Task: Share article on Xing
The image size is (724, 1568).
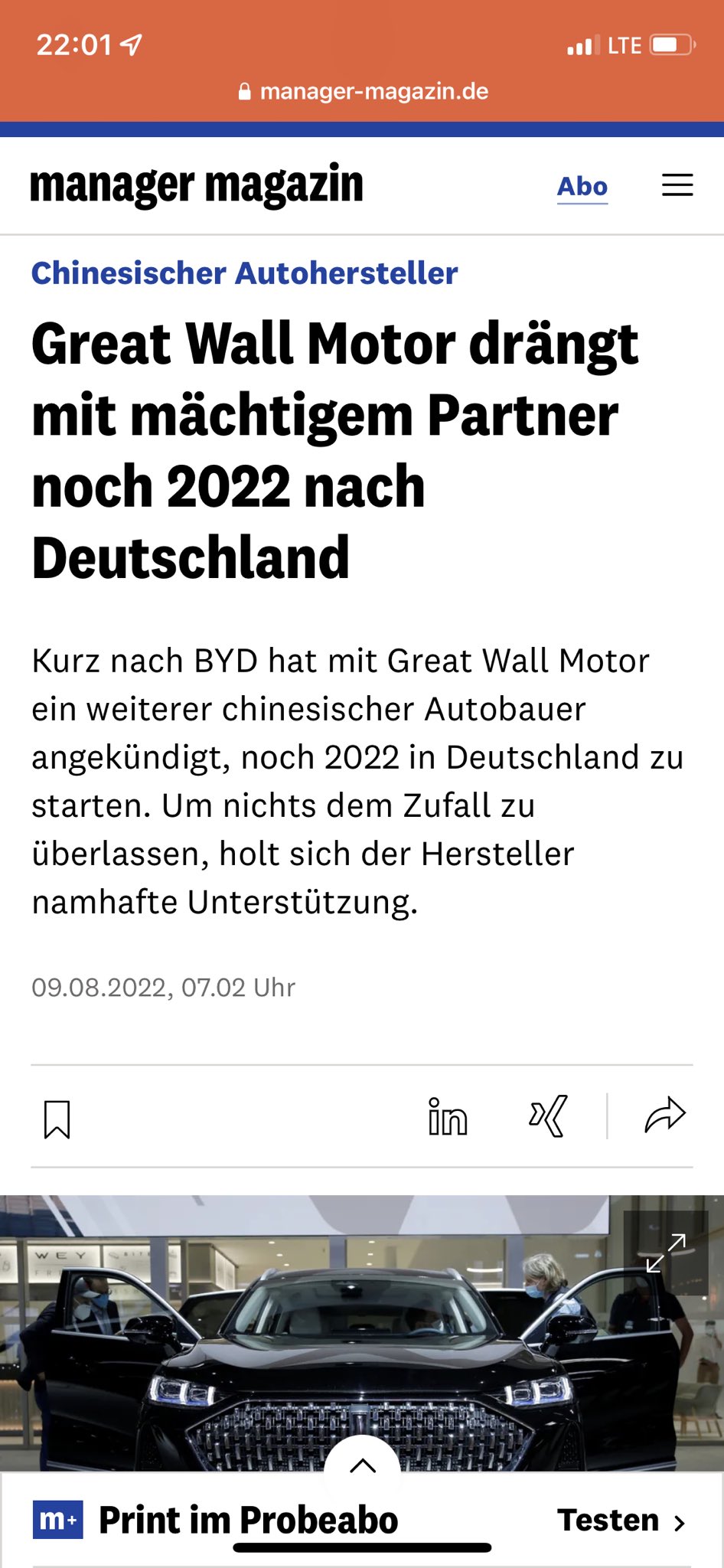Action: click(548, 1116)
